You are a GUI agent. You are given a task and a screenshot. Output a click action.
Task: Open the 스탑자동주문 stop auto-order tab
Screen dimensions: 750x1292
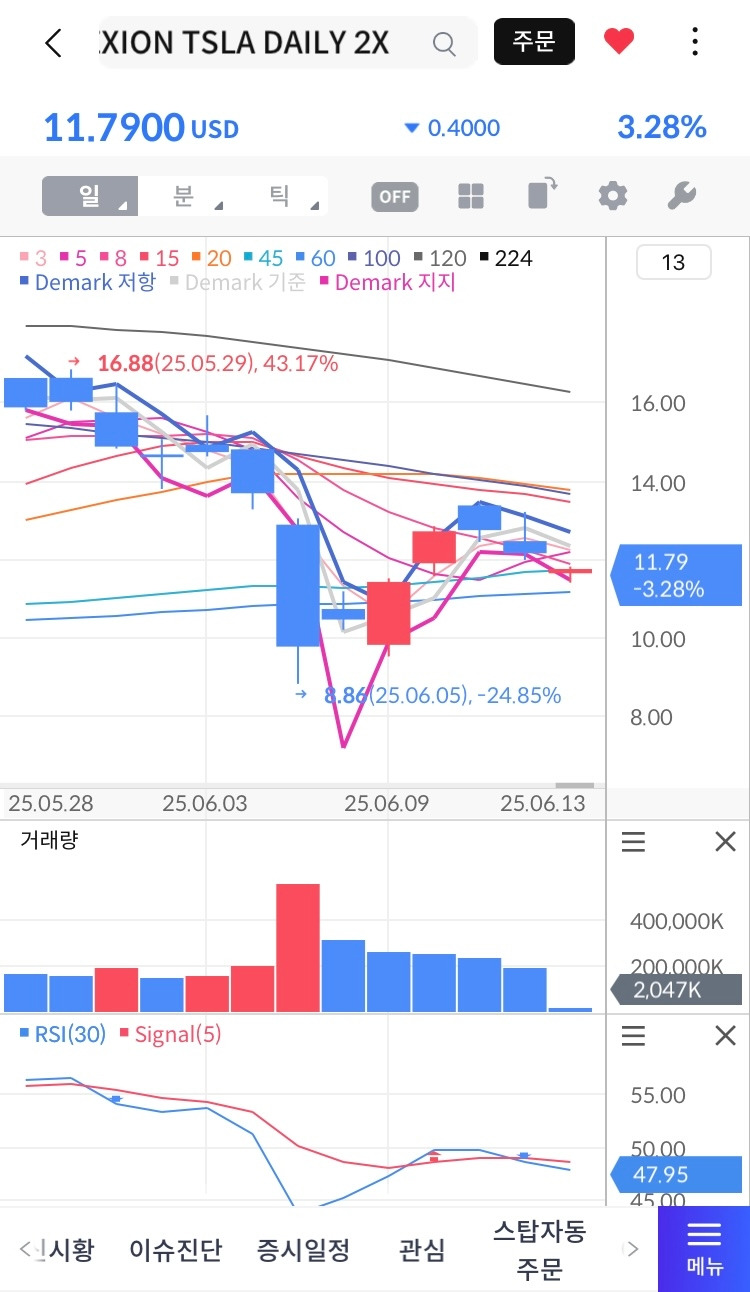pos(539,1250)
